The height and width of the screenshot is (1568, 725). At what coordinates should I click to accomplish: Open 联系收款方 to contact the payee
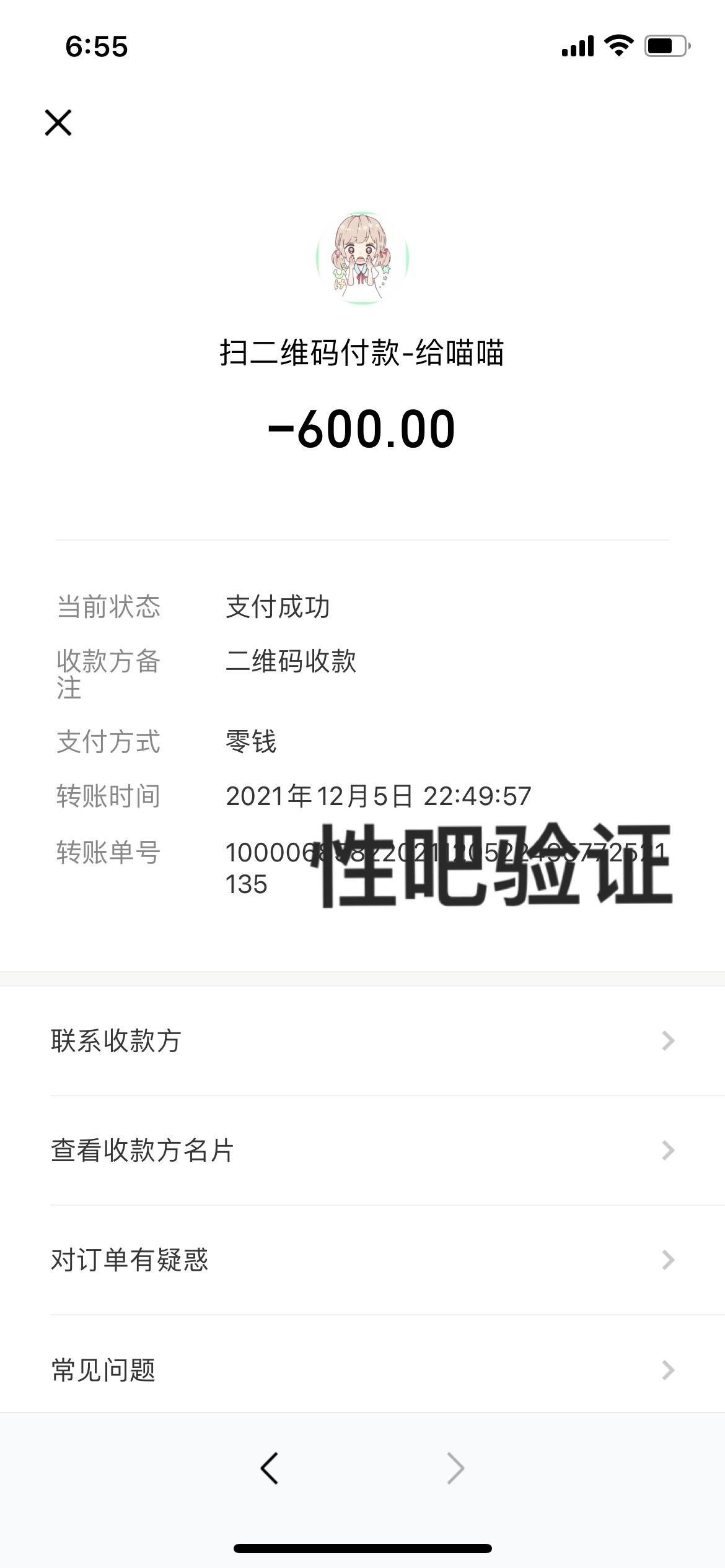pos(362,1041)
